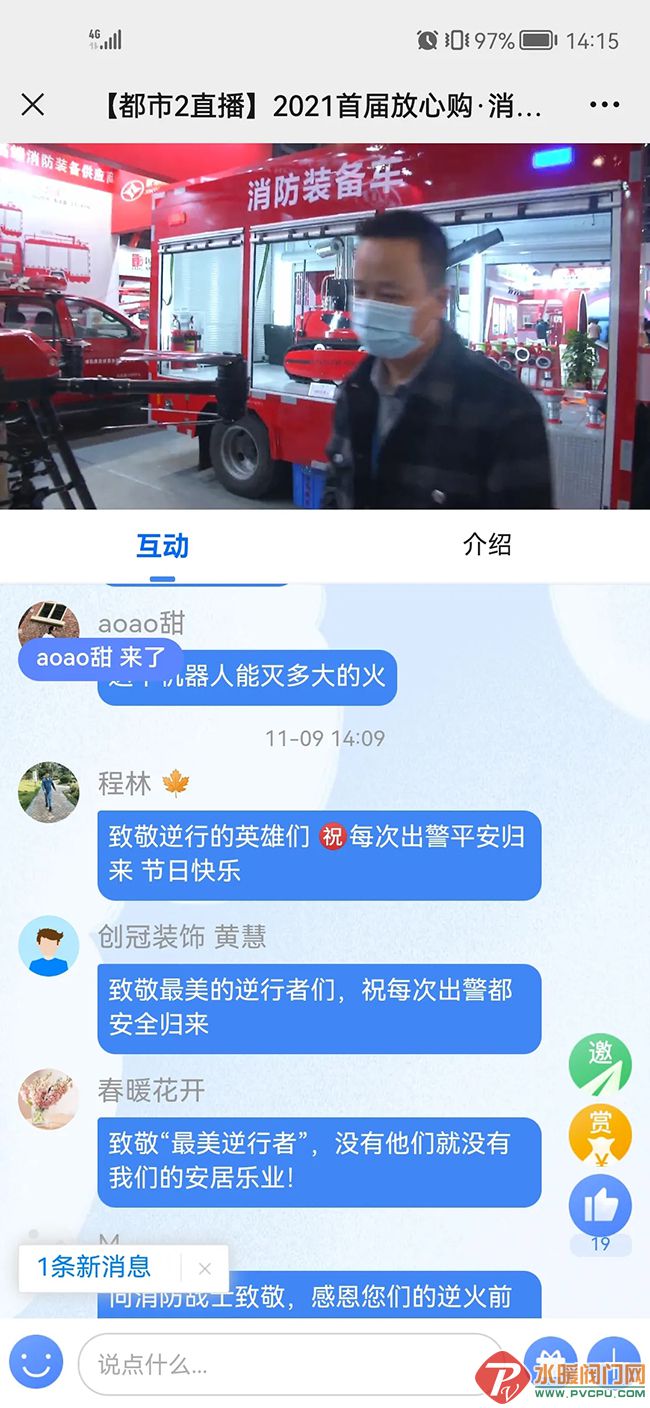Tap the 赏 reward button

(600, 1135)
